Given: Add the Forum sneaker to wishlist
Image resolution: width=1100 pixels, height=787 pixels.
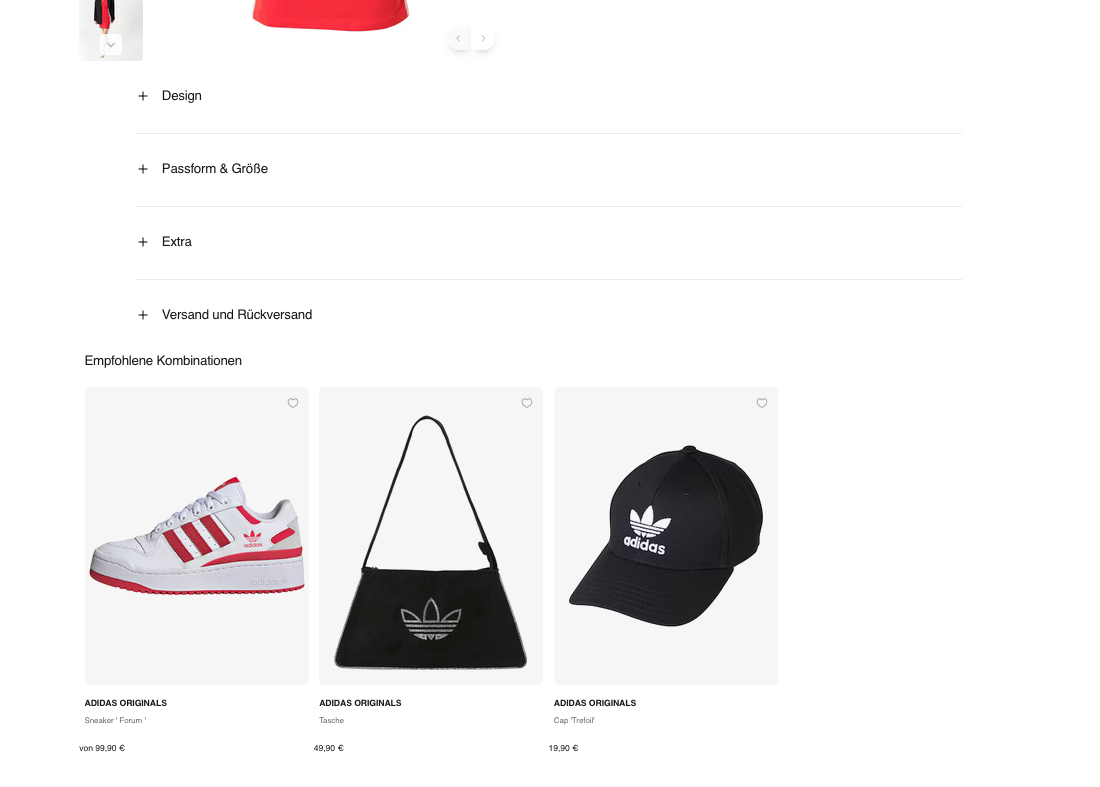Looking at the screenshot, I should [293, 403].
